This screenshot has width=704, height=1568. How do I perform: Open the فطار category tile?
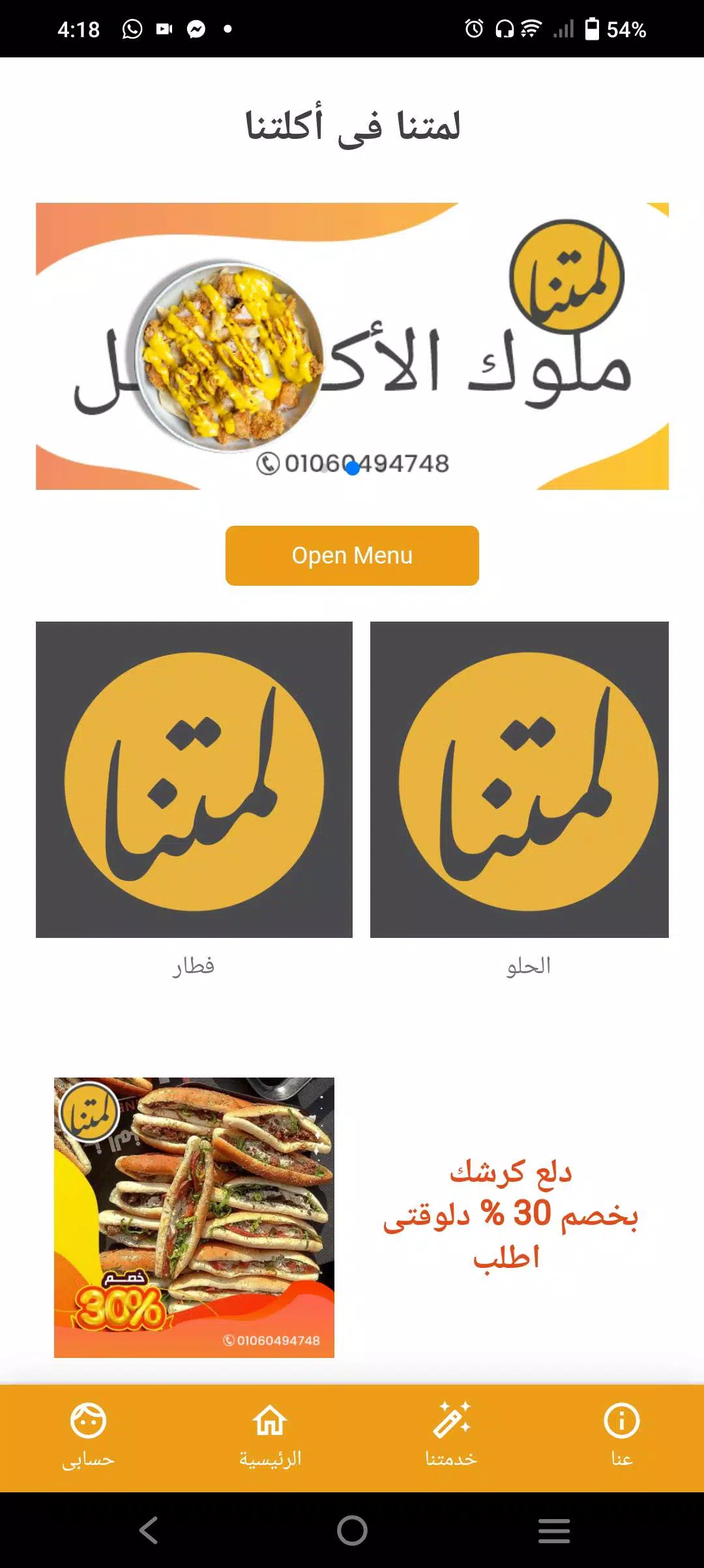point(194,779)
